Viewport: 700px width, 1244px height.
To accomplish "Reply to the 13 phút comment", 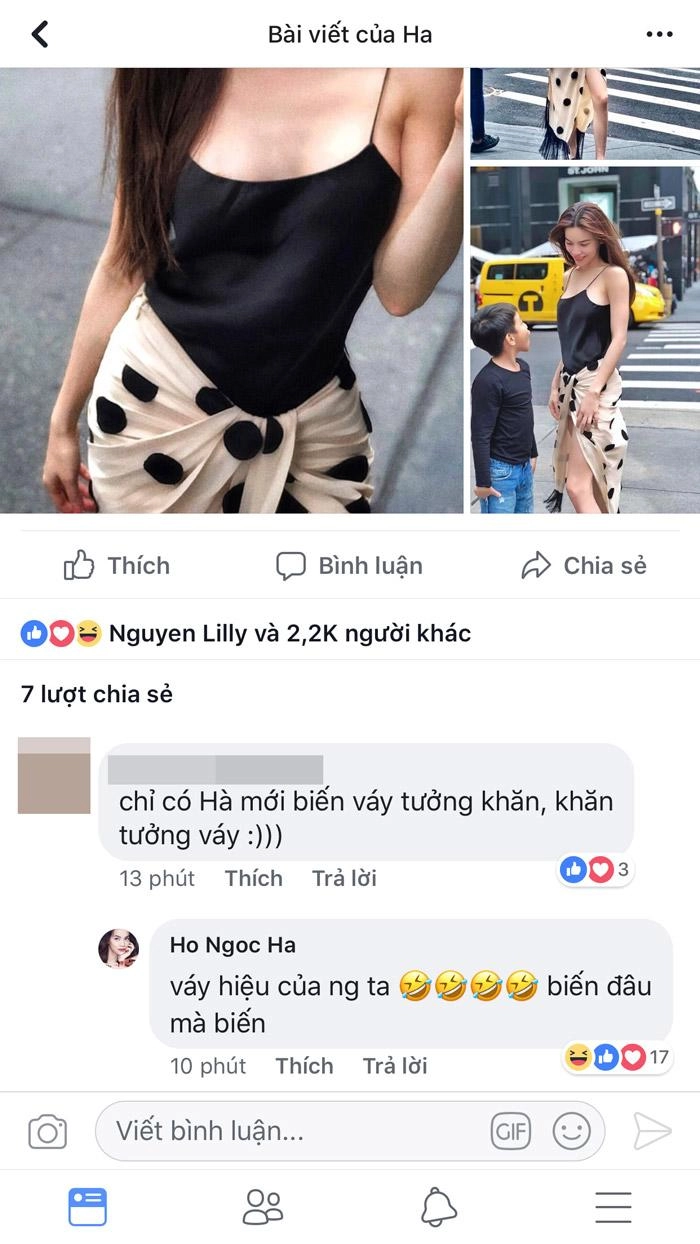I will (344, 878).
